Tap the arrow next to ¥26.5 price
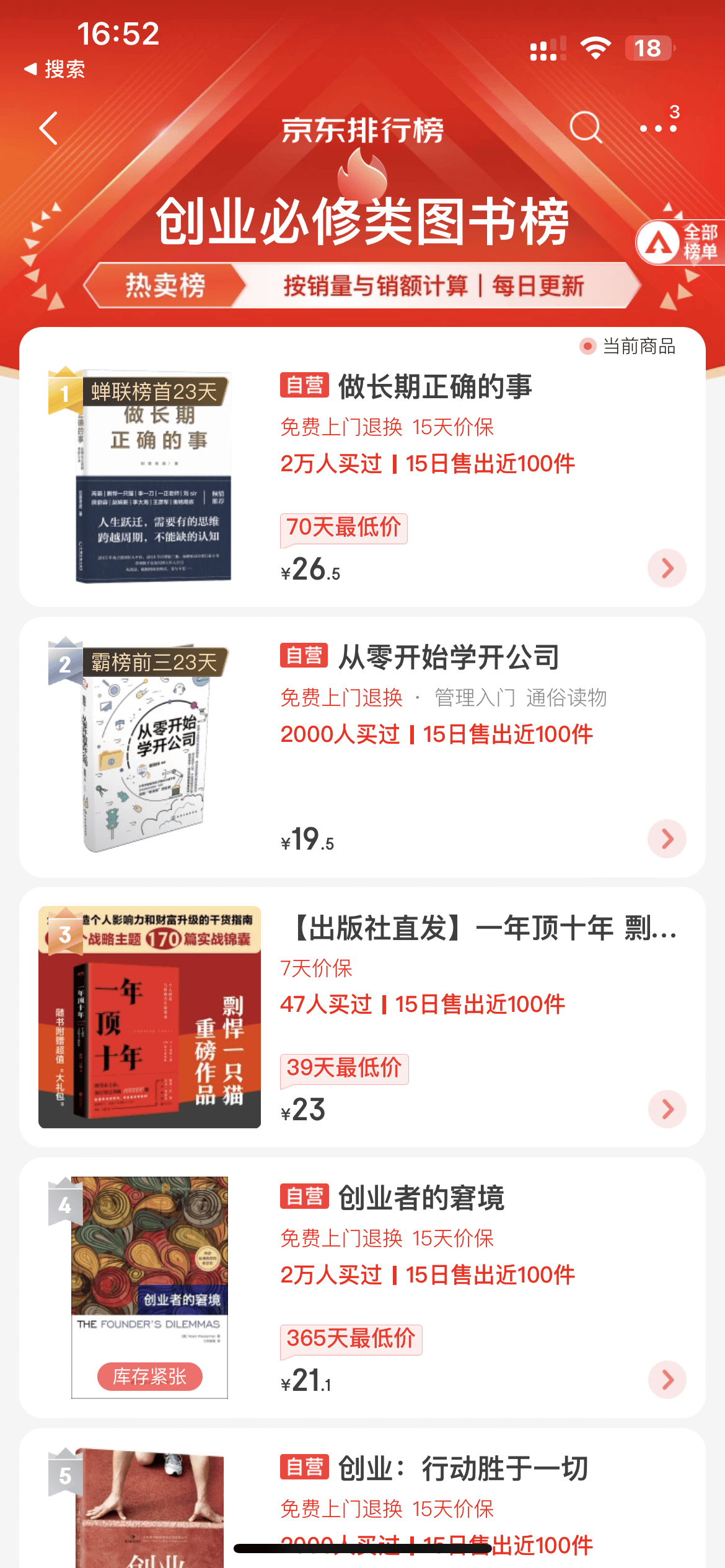This screenshot has width=725, height=1568. click(667, 568)
